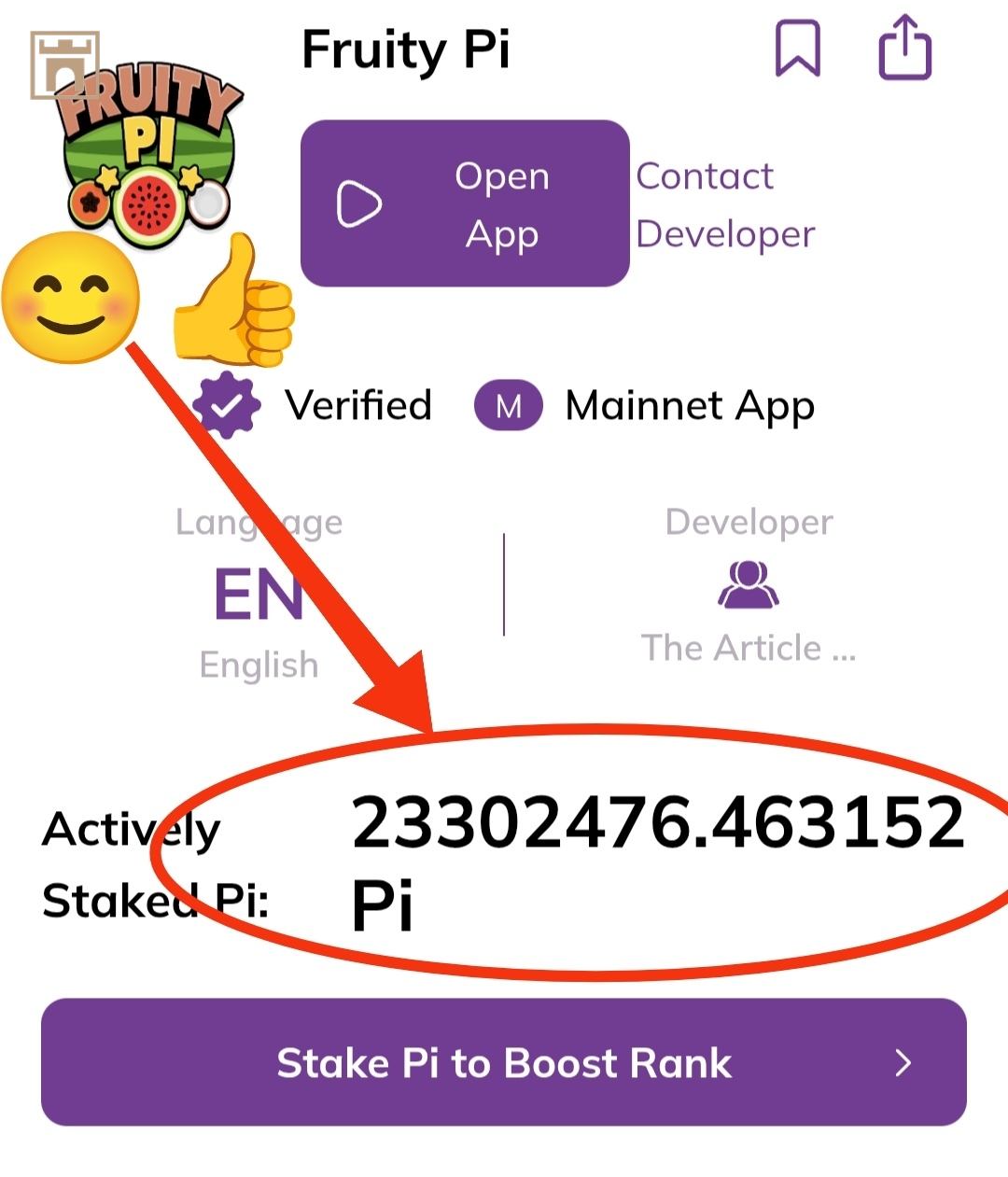This screenshot has width=1008, height=1177.
Task: Tap Stake Pi to Boost Rank
Action: tap(504, 1062)
